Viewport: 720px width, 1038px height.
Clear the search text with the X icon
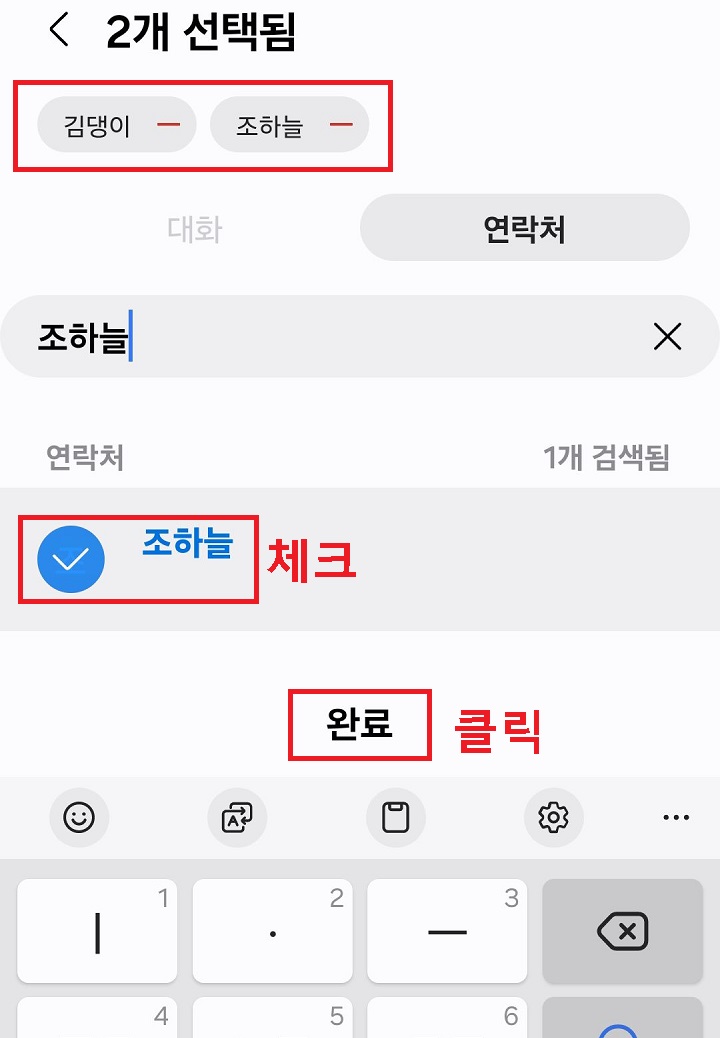tap(667, 336)
